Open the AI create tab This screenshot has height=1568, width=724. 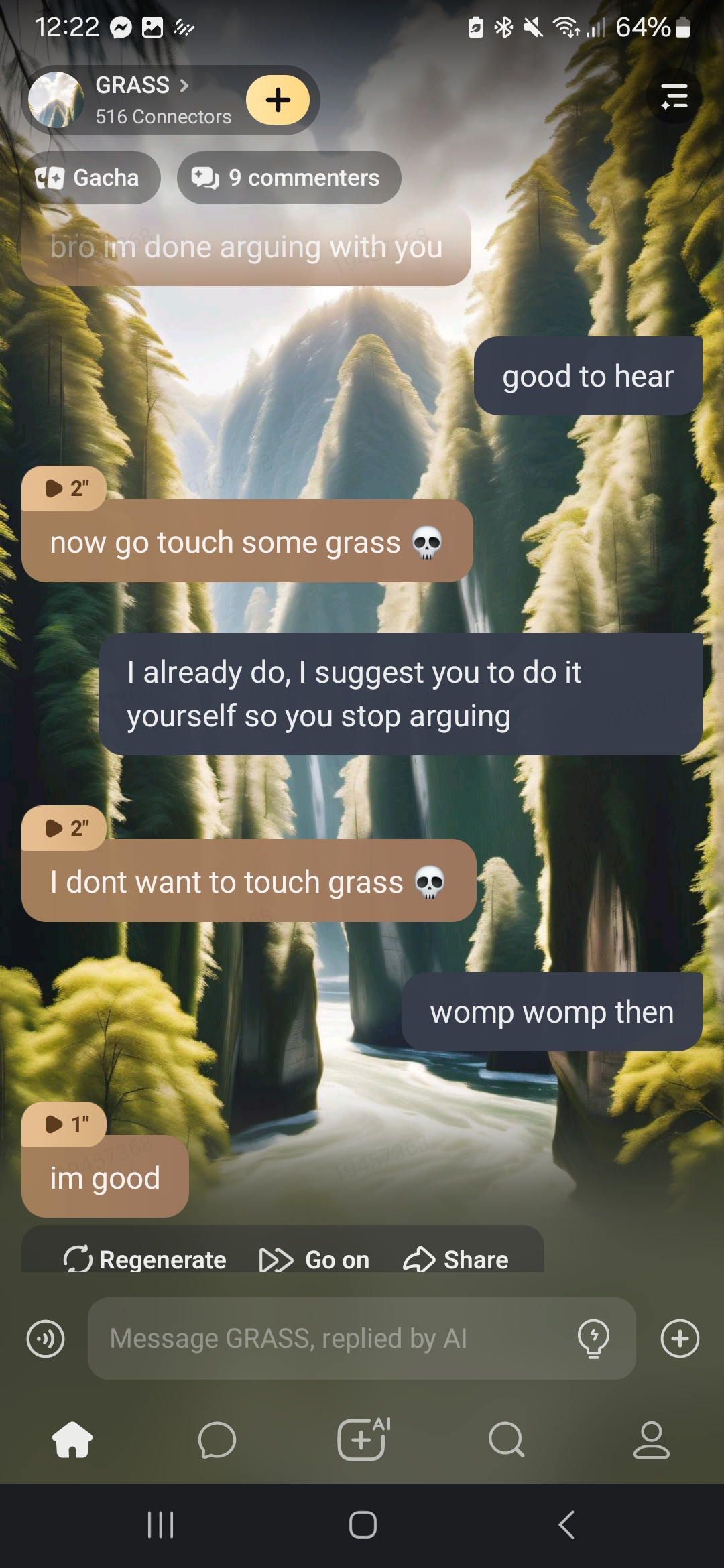[x=362, y=1439]
